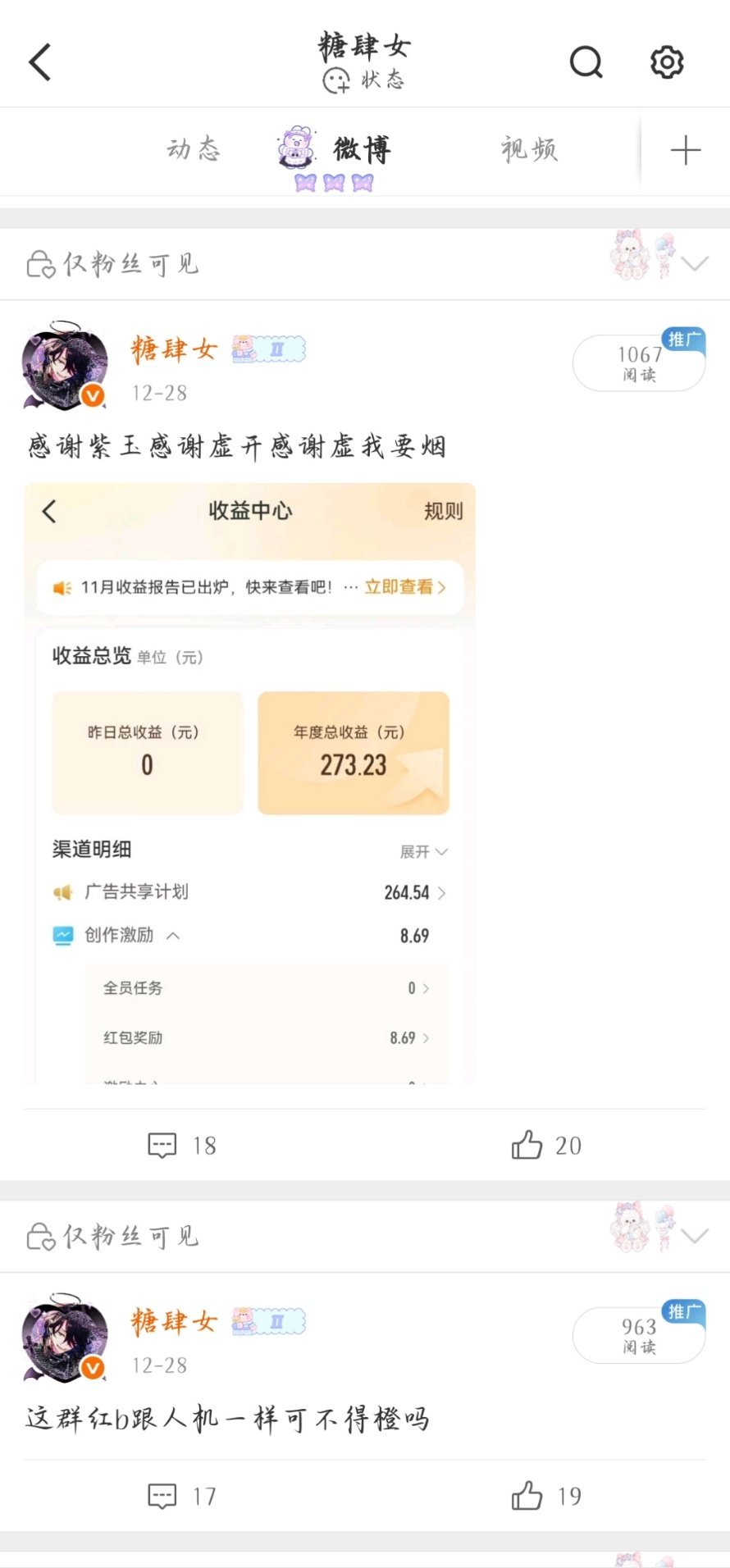This screenshot has width=730, height=1568.
Task: Tap the 状态 status face icon under username
Action: (336, 80)
